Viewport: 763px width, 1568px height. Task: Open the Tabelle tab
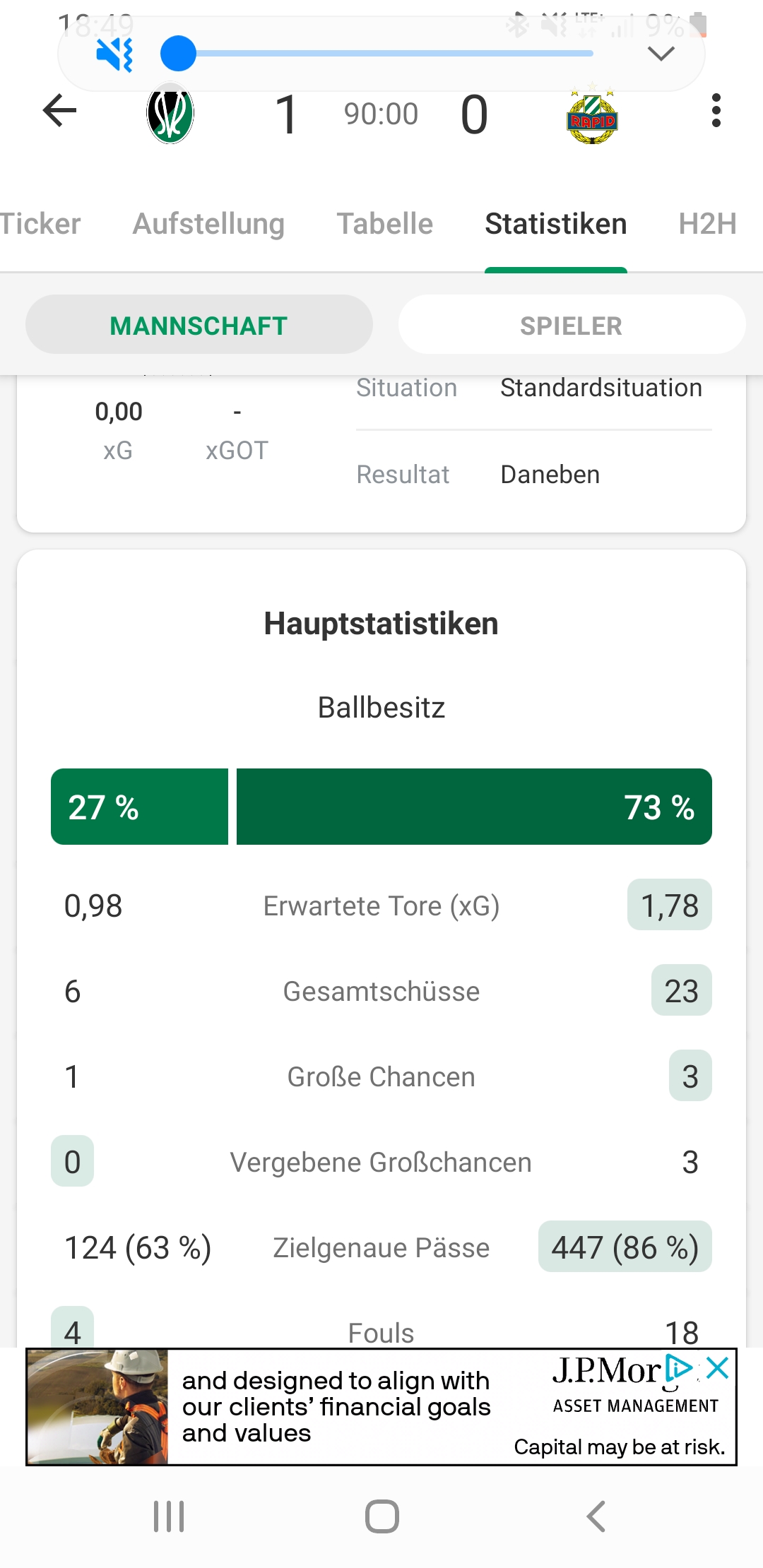(x=385, y=224)
